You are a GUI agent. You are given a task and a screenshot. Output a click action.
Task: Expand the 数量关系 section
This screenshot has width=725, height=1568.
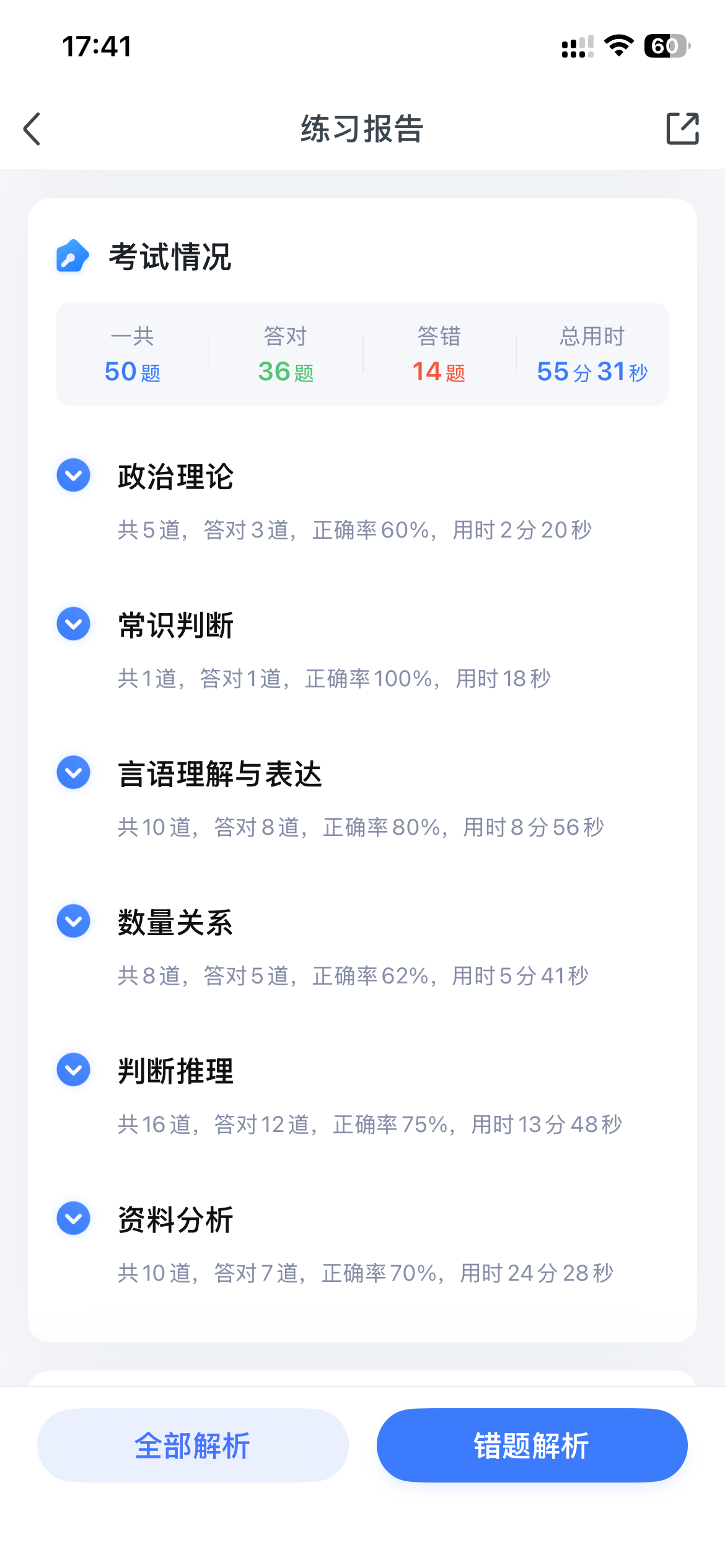coord(74,921)
